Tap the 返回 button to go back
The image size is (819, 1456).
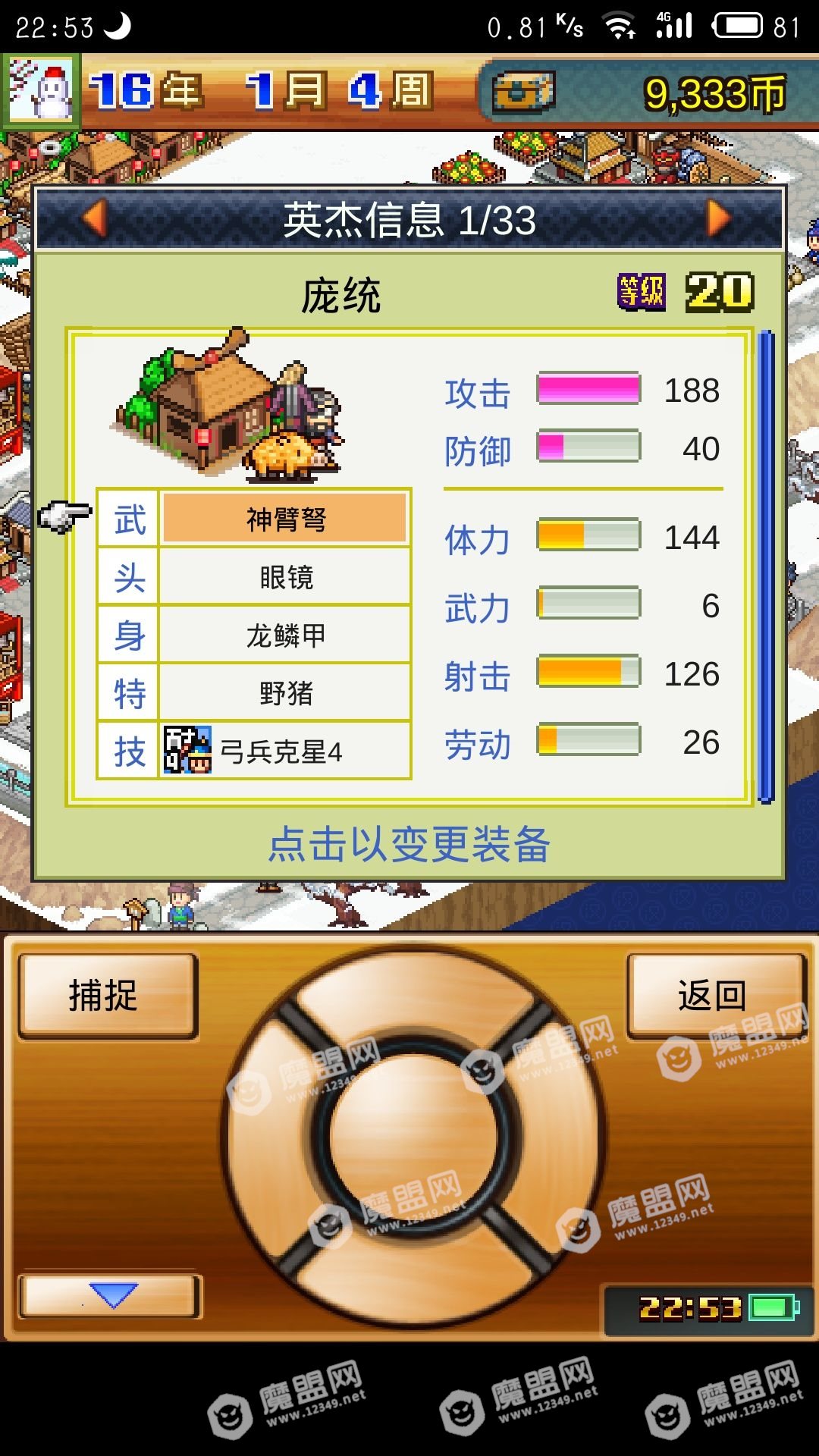(714, 996)
